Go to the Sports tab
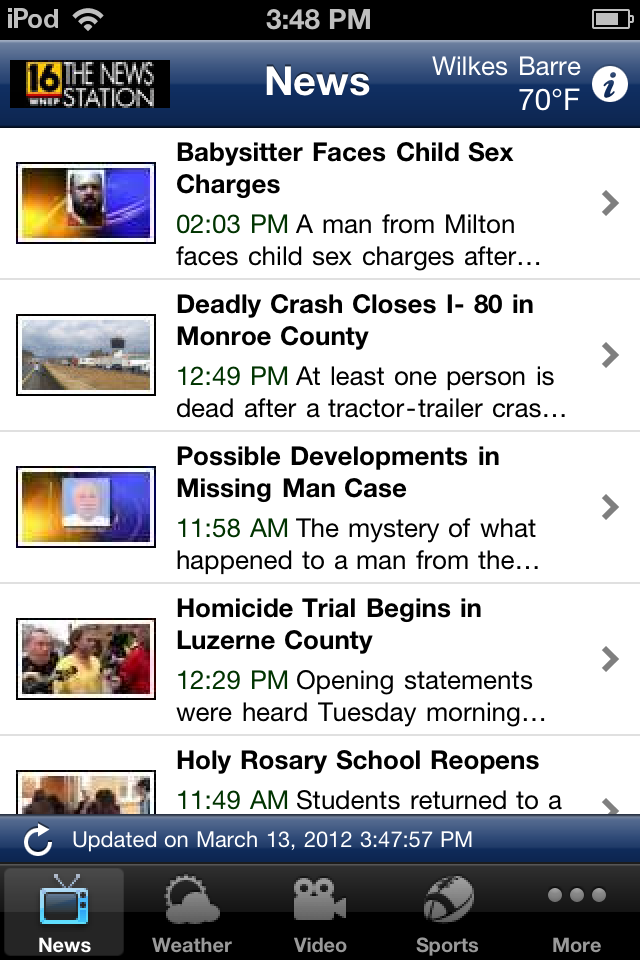Viewport: 640px width, 960px height. [447, 913]
